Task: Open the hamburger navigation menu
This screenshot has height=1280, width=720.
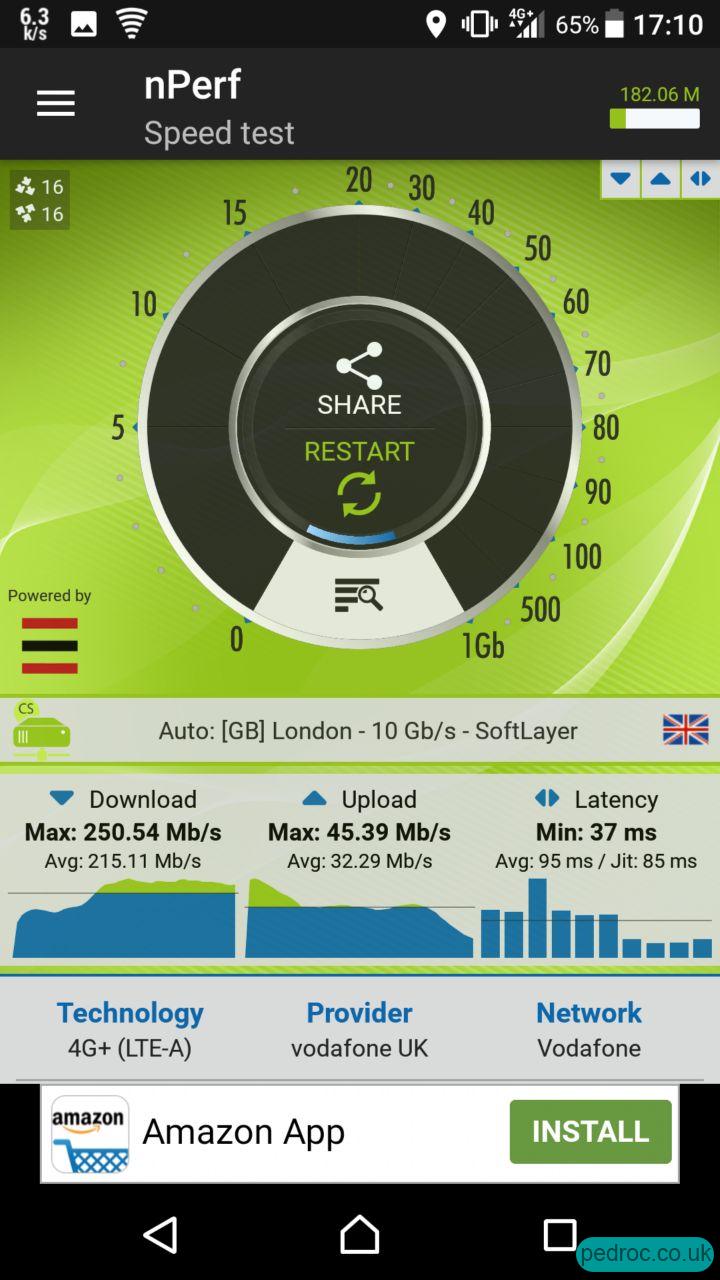Action: [56, 103]
